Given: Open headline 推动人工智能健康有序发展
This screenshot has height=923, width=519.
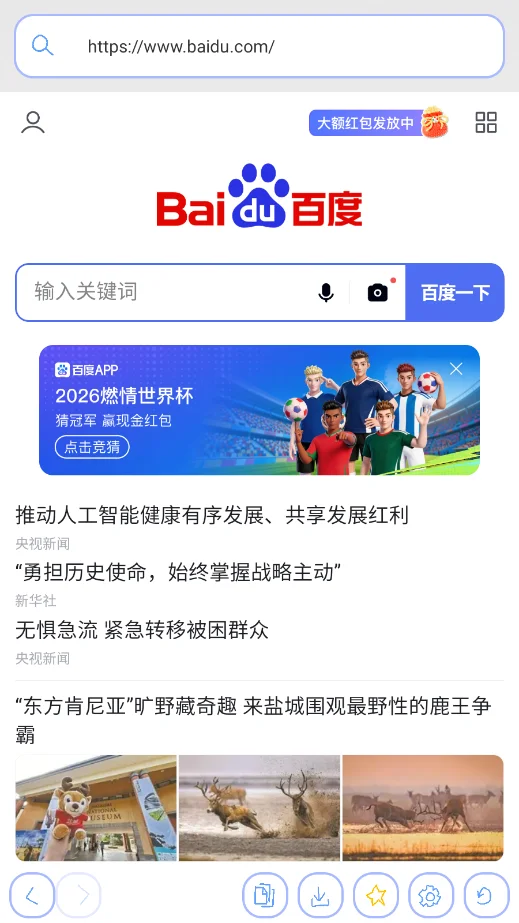Looking at the screenshot, I should (212, 515).
